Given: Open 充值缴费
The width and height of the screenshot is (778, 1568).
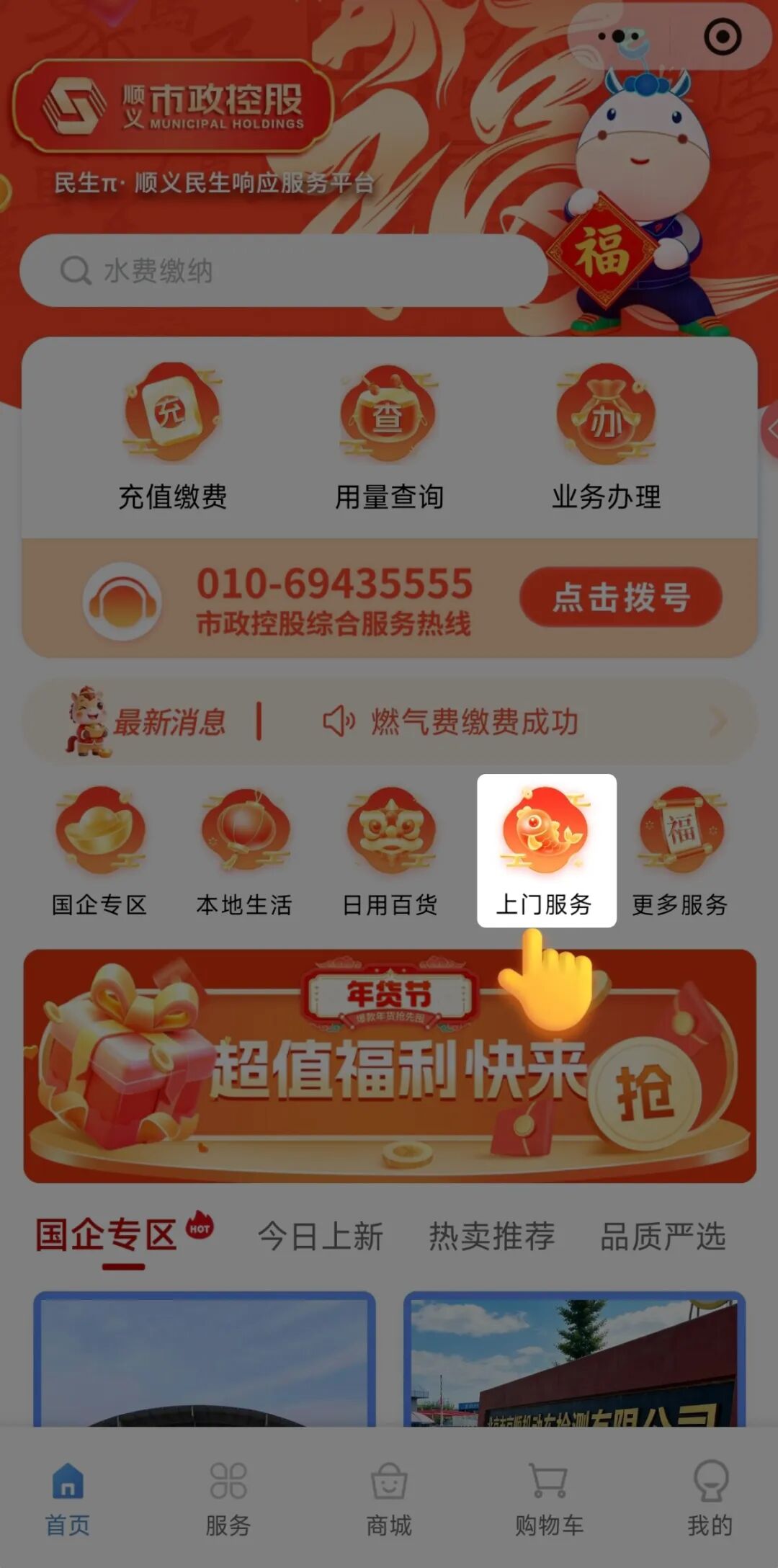Looking at the screenshot, I should [173, 437].
